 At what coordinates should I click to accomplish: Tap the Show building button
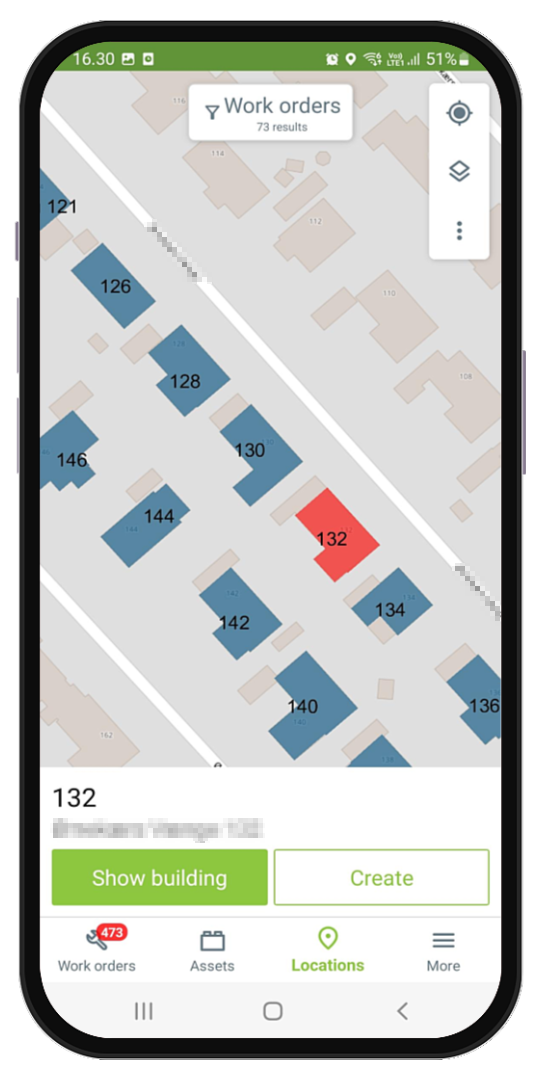click(x=160, y=877)
